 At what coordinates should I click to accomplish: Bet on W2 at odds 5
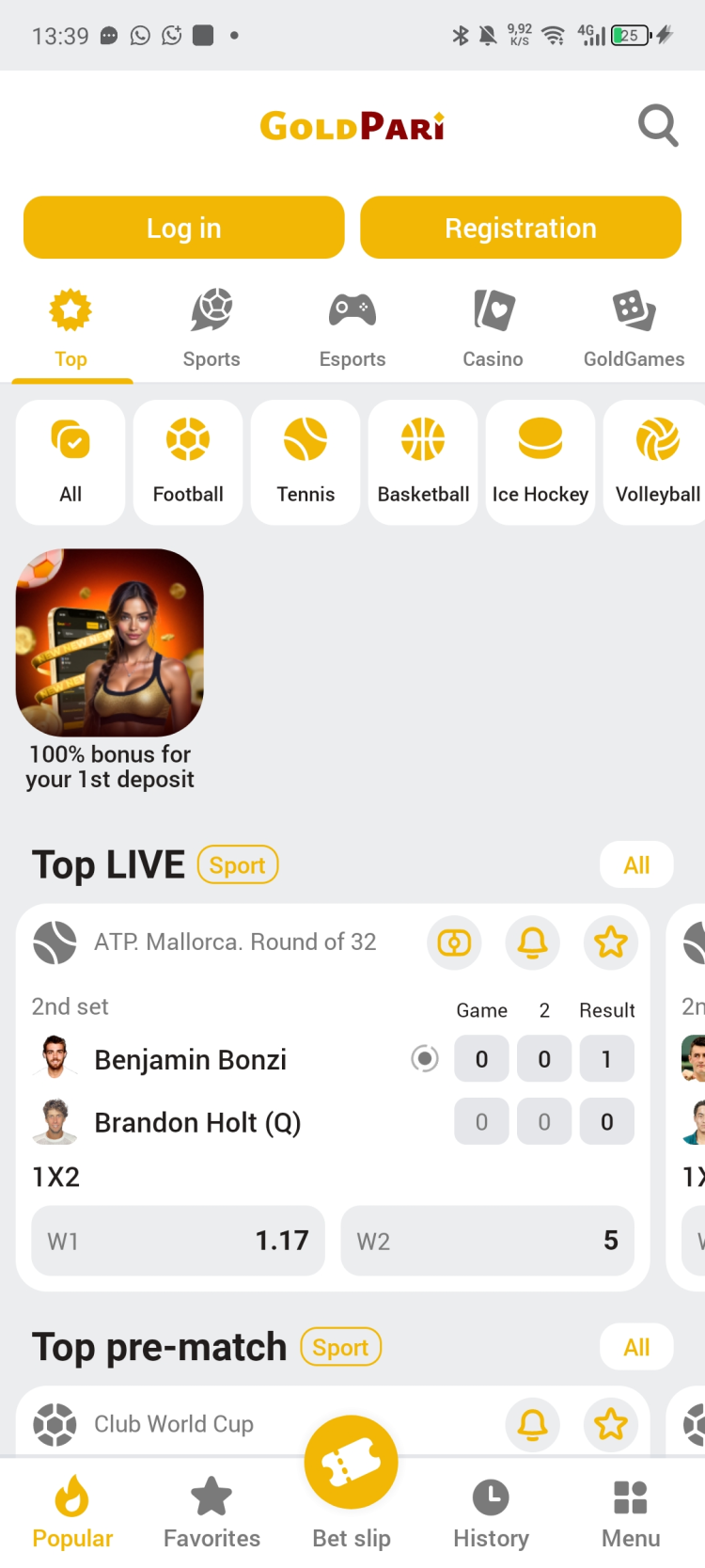[487, 1241]
